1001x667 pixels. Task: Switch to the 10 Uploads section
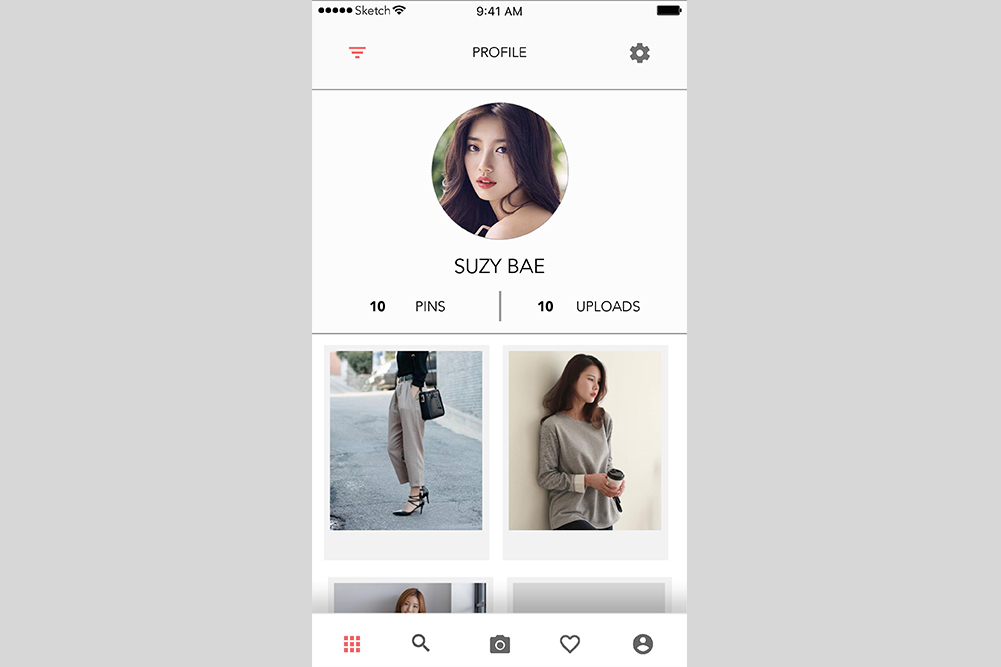click(x=589, y=306)
